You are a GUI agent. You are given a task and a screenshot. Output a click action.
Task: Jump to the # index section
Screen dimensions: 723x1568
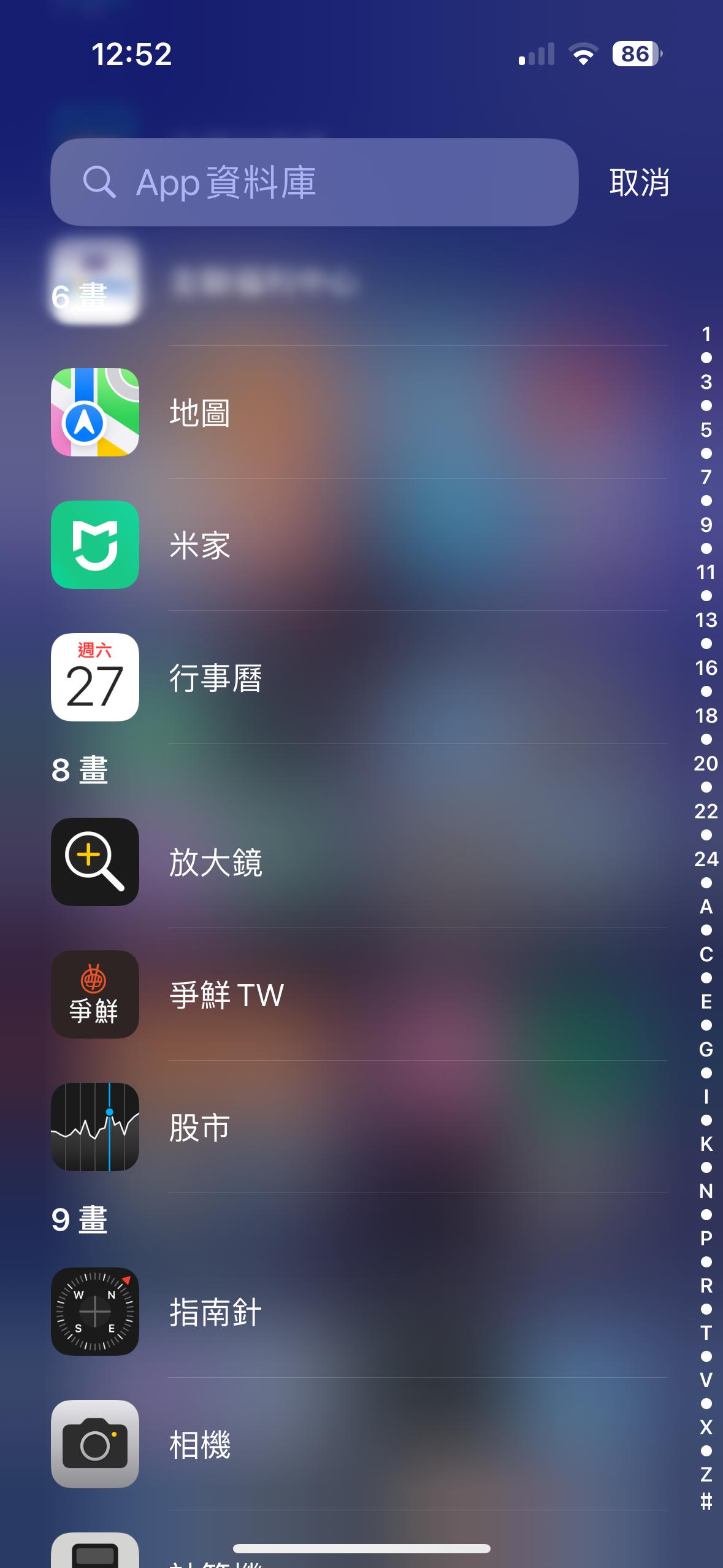pyautogui.click(x=706, y=1501)
